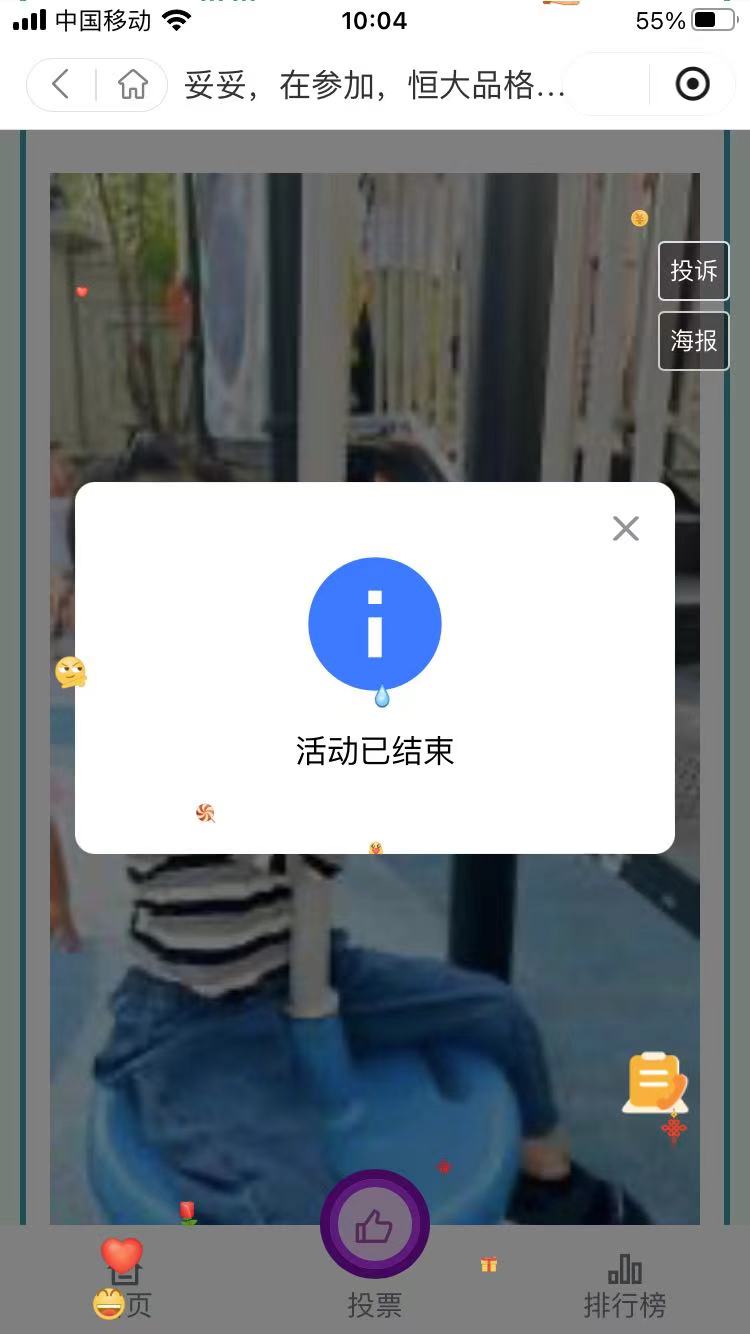Open the orange notepad floating icon
750x1334 pixels.
655,1082
